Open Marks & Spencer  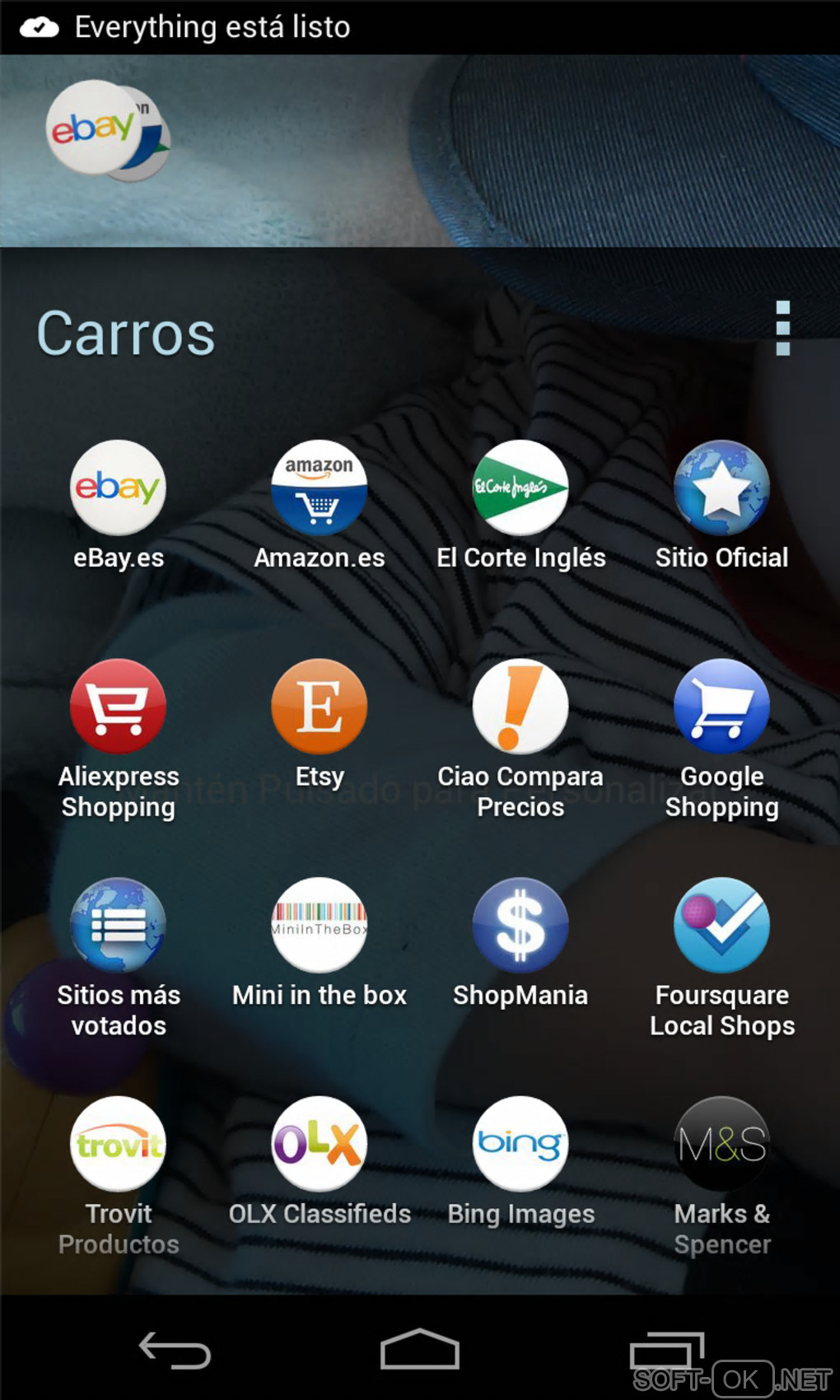(x=721, y=1144)
